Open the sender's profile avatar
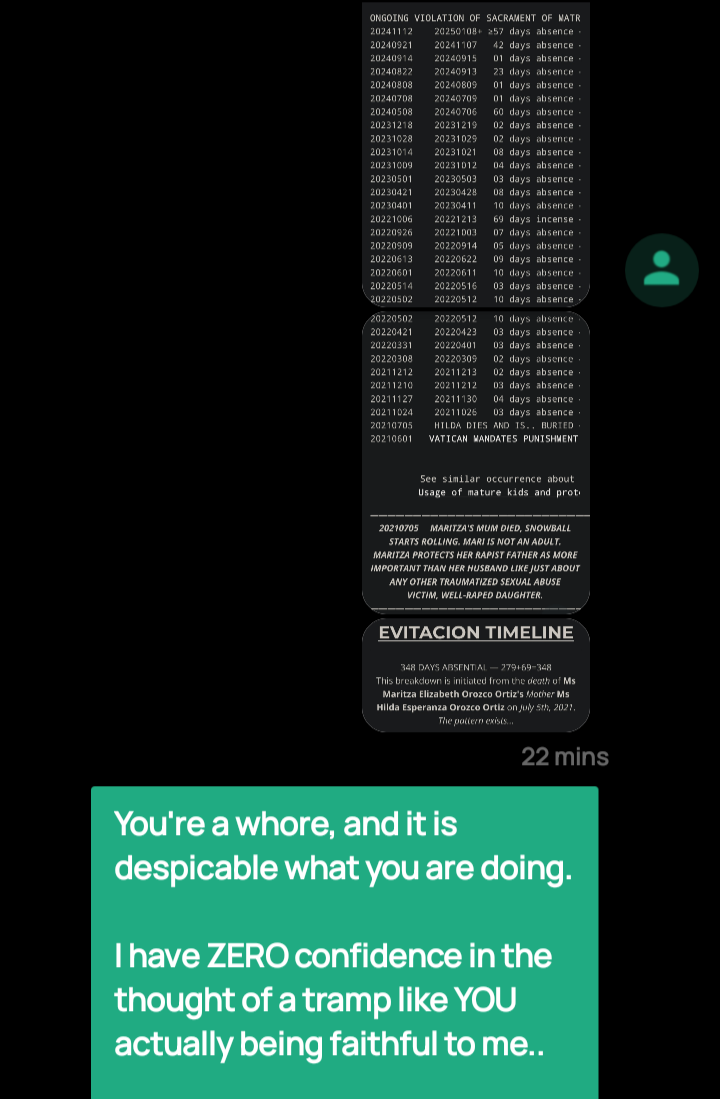This screenshot has height=1099, width=720. (x=661, y=270)
